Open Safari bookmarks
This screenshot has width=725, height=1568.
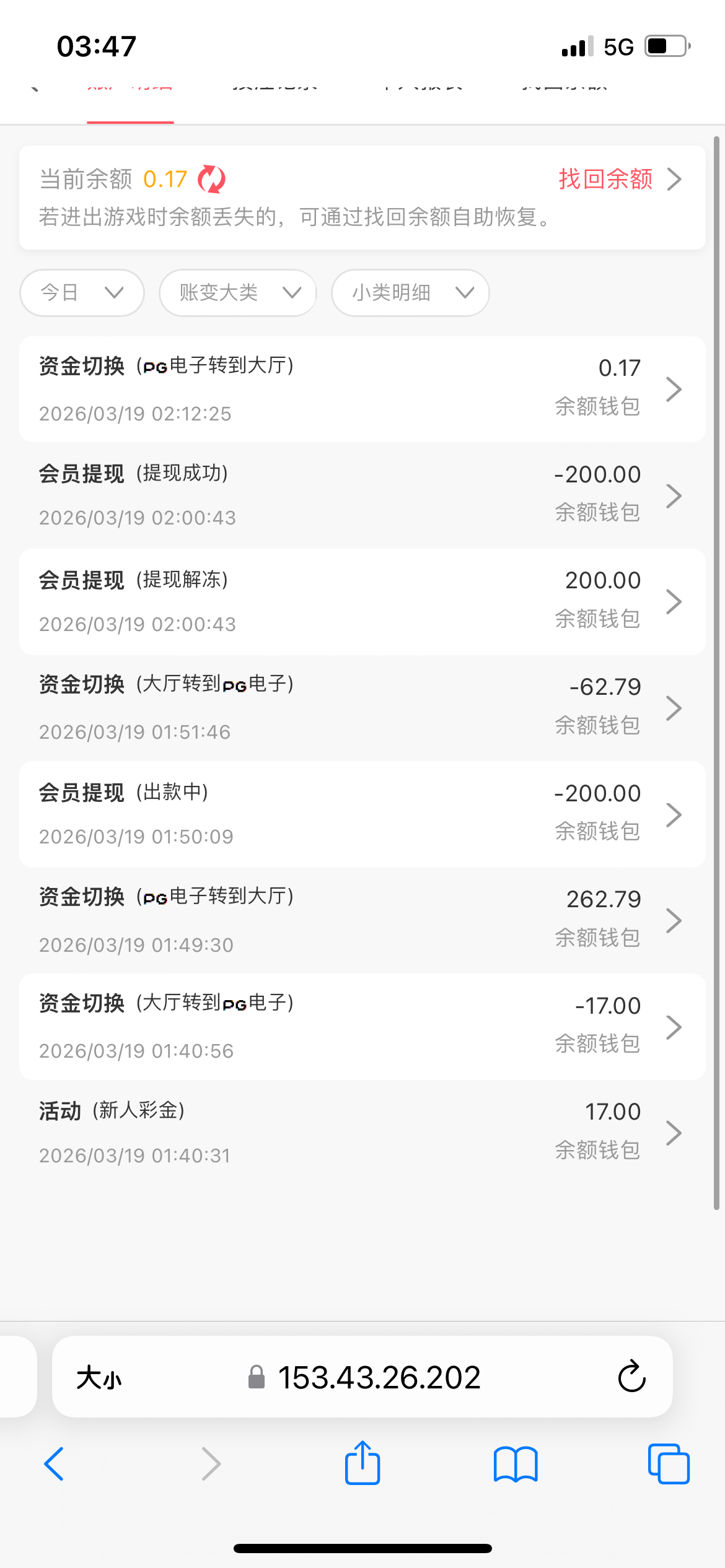[516, 1464]
